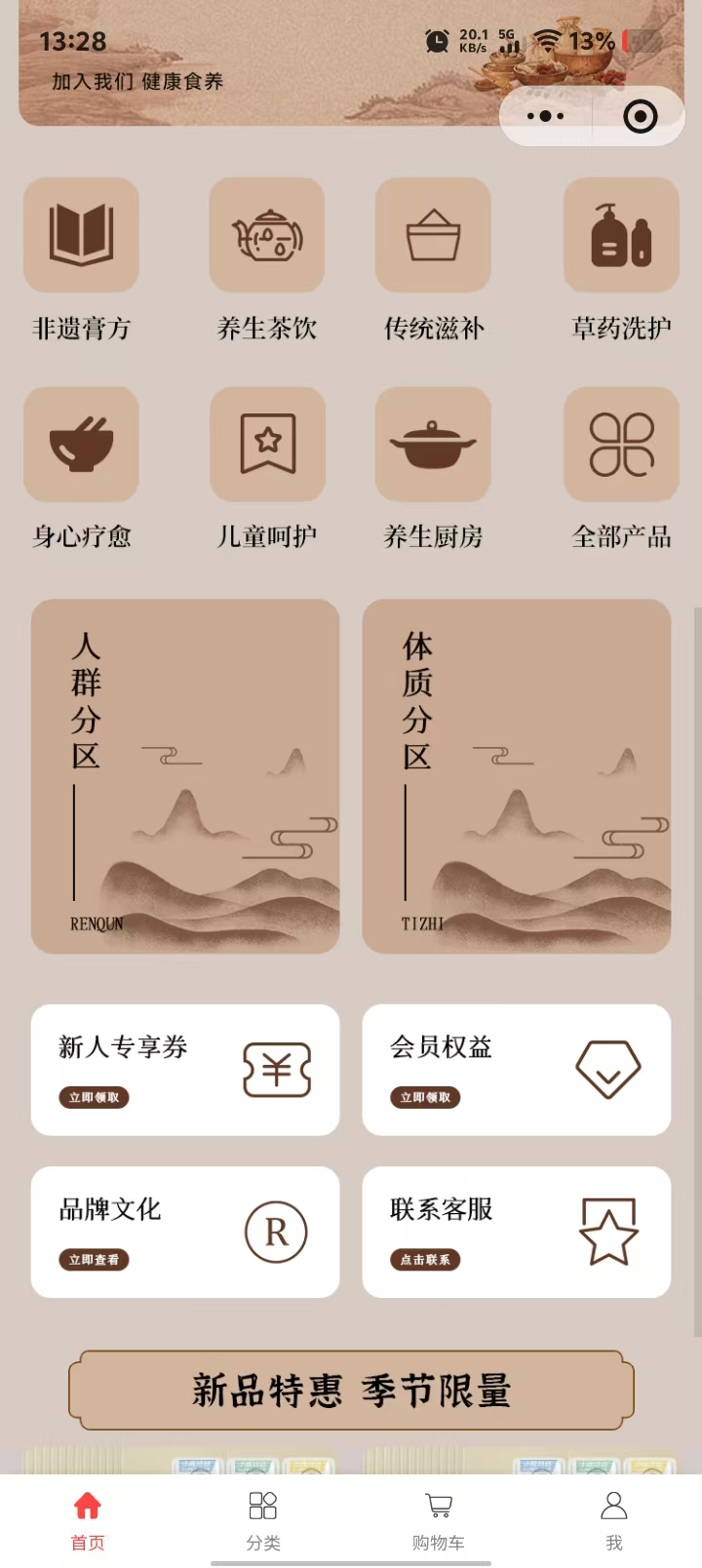Close the mini program via target icon
This screenshot has height=1568, width=702.
[x=640, y=117]
